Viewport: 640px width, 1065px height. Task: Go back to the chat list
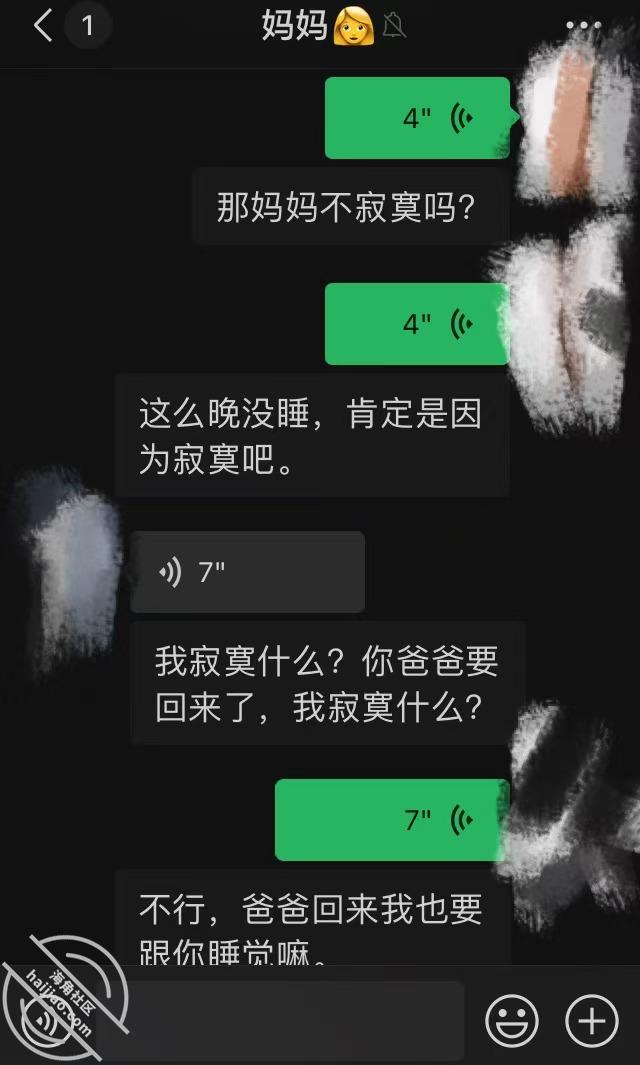pos(43,26)
